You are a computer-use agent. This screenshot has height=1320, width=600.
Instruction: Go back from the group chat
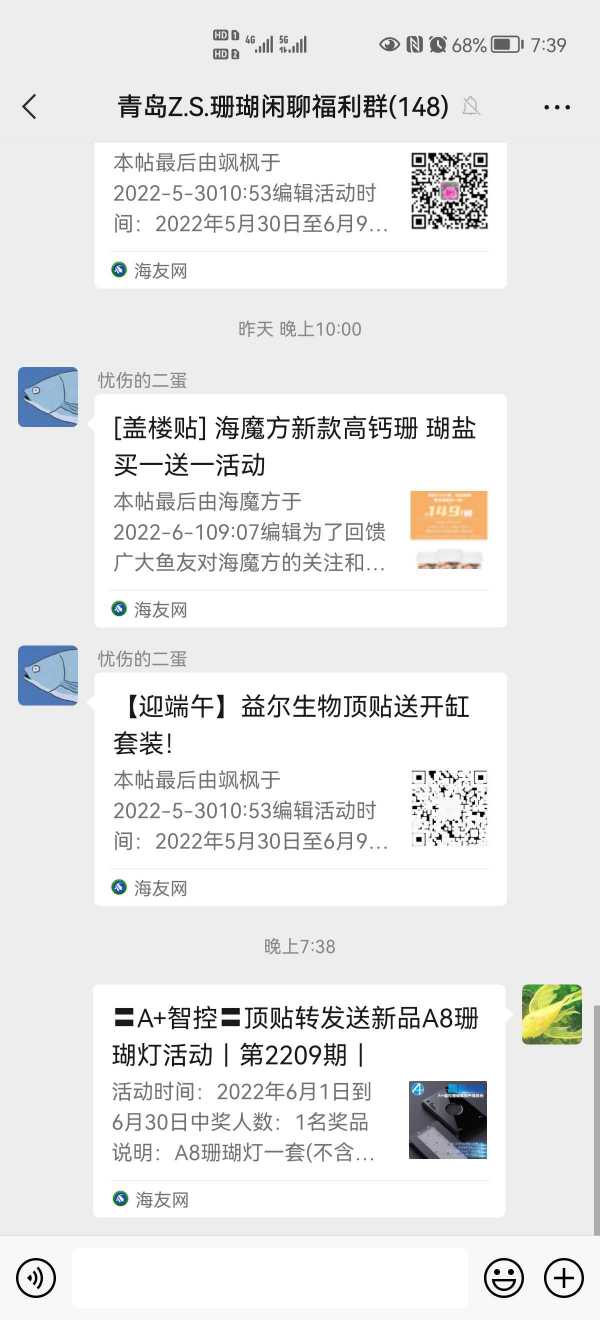click(x=29, y=107)
